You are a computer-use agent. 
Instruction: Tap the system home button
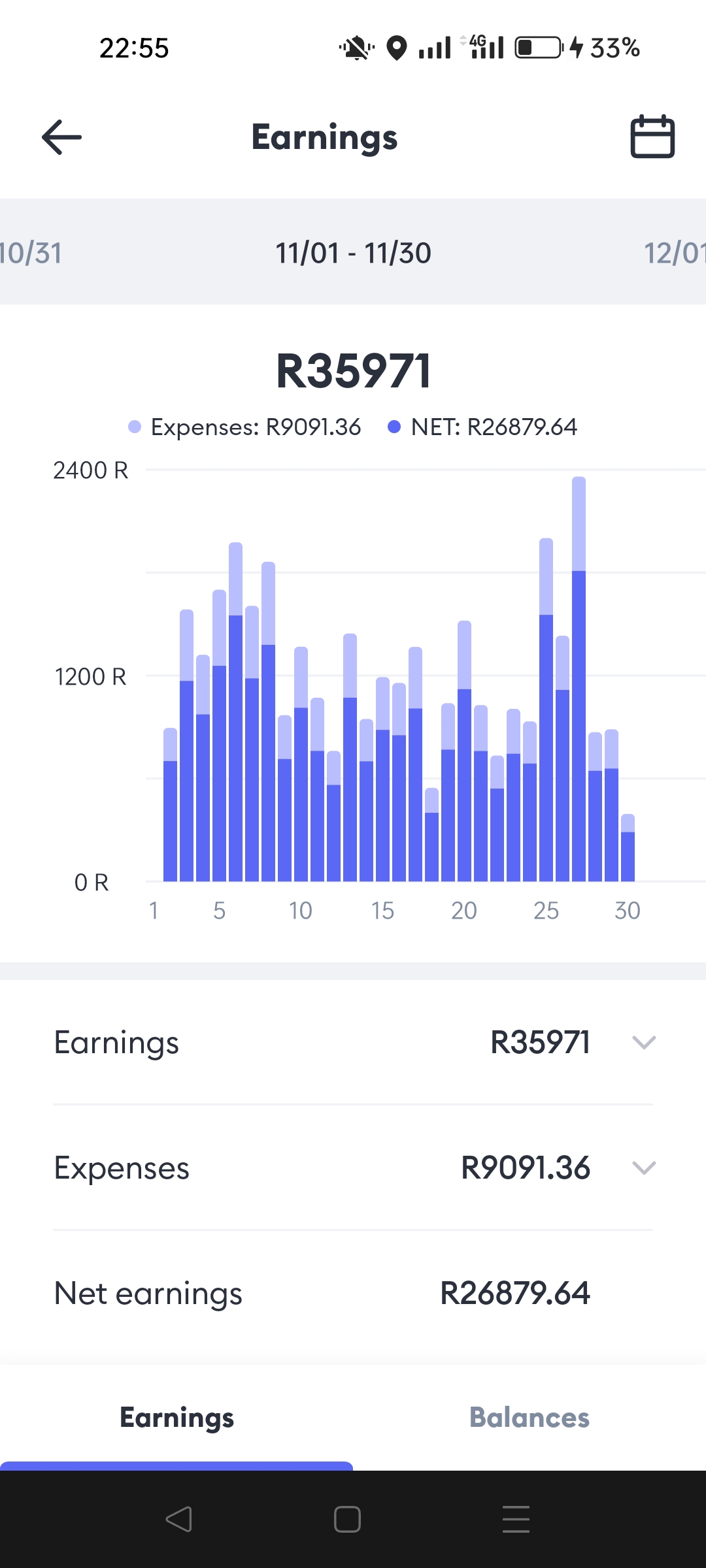[347, 1519]
